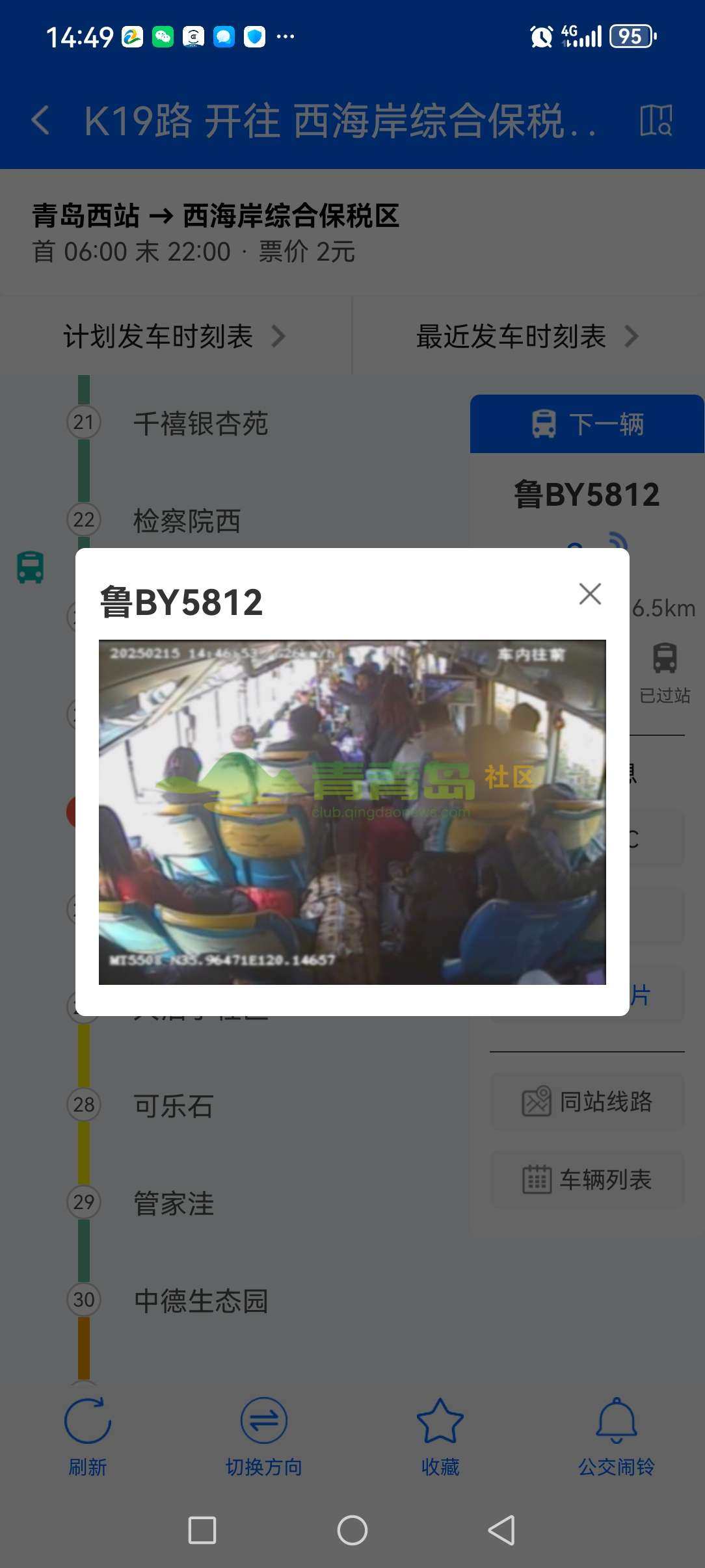This screenshot has height=1568, width=705.
Task: Select stop 中德生态园
Action: click(x=200, y=1300)
